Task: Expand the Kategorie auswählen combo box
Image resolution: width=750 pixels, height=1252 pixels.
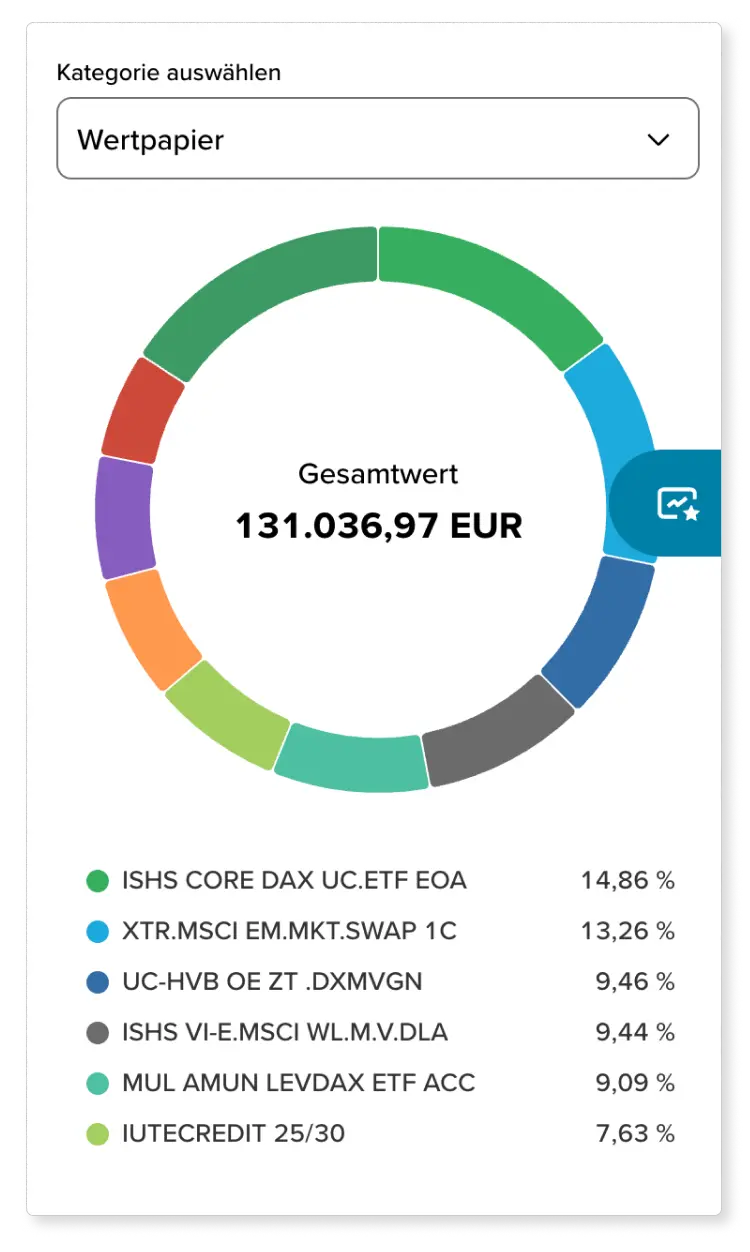Action: point(377,139)
